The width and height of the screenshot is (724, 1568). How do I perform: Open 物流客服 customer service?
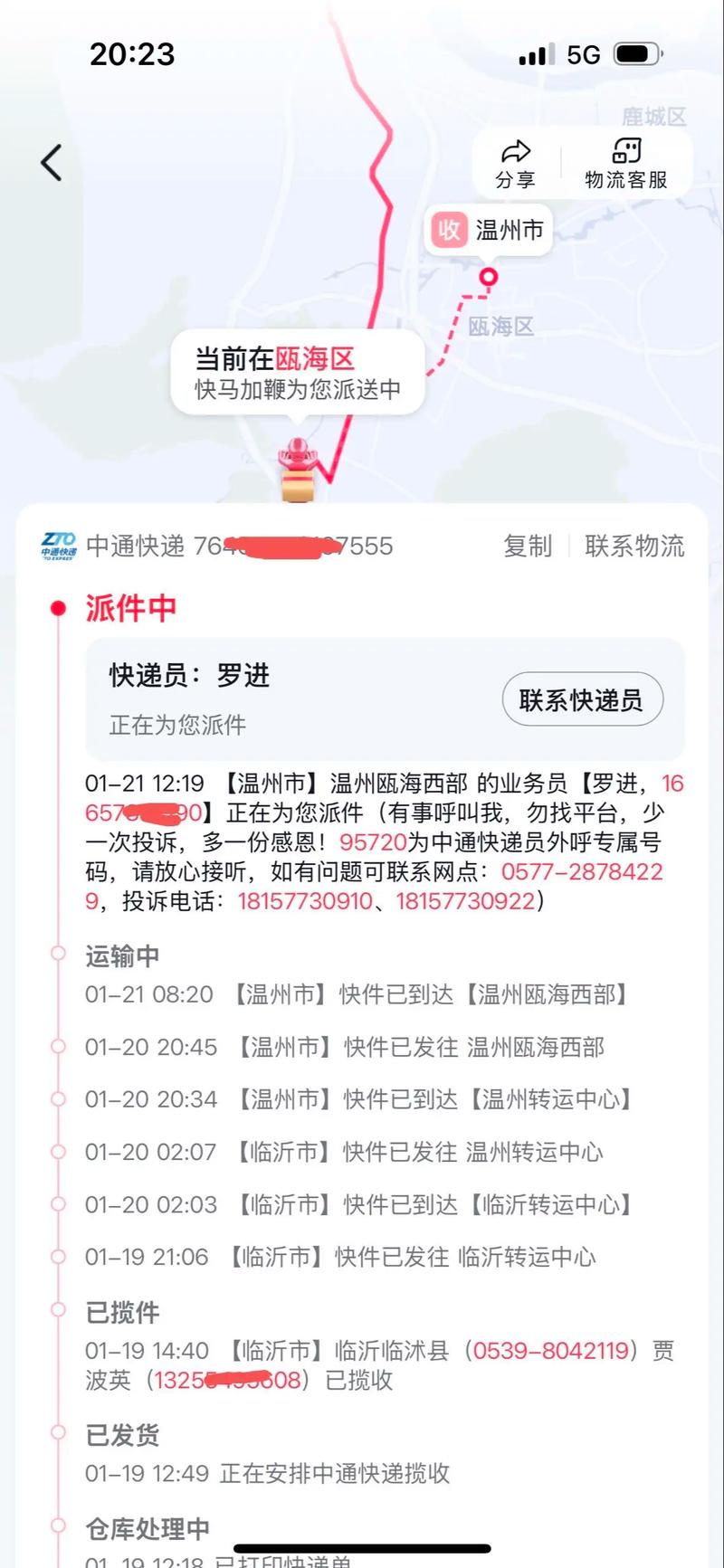[x=628, y=161]
